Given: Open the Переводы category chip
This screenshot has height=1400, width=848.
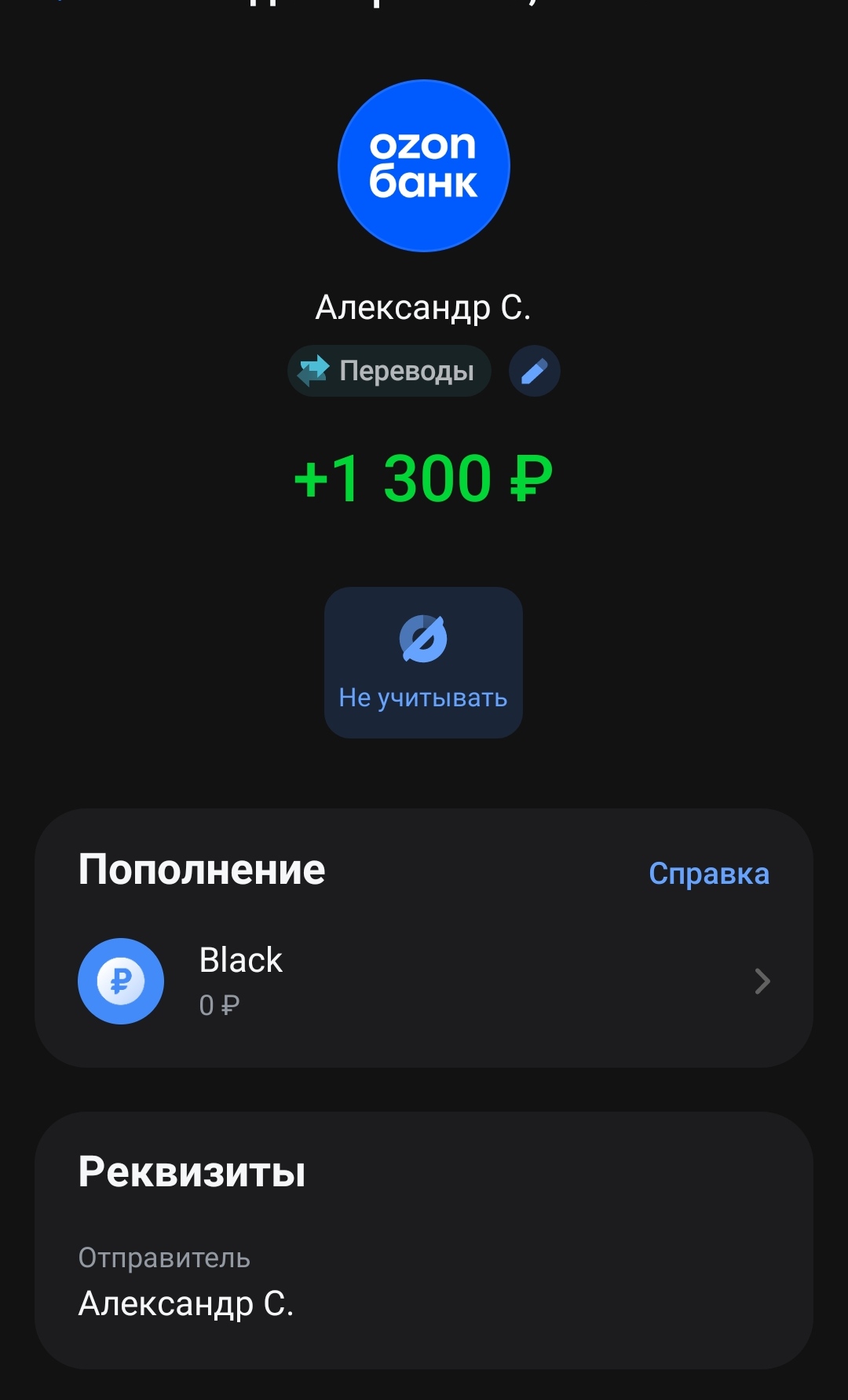Looking at the screenshot, I should pos(389,371).
